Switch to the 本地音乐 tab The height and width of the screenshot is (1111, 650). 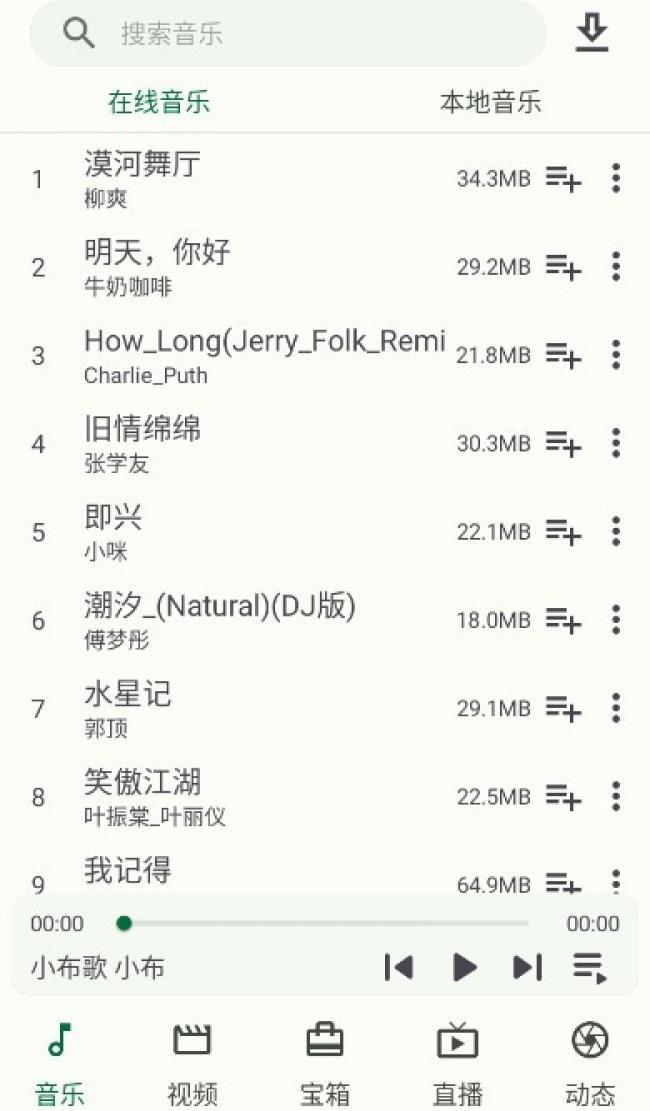(x=490, y=102)
